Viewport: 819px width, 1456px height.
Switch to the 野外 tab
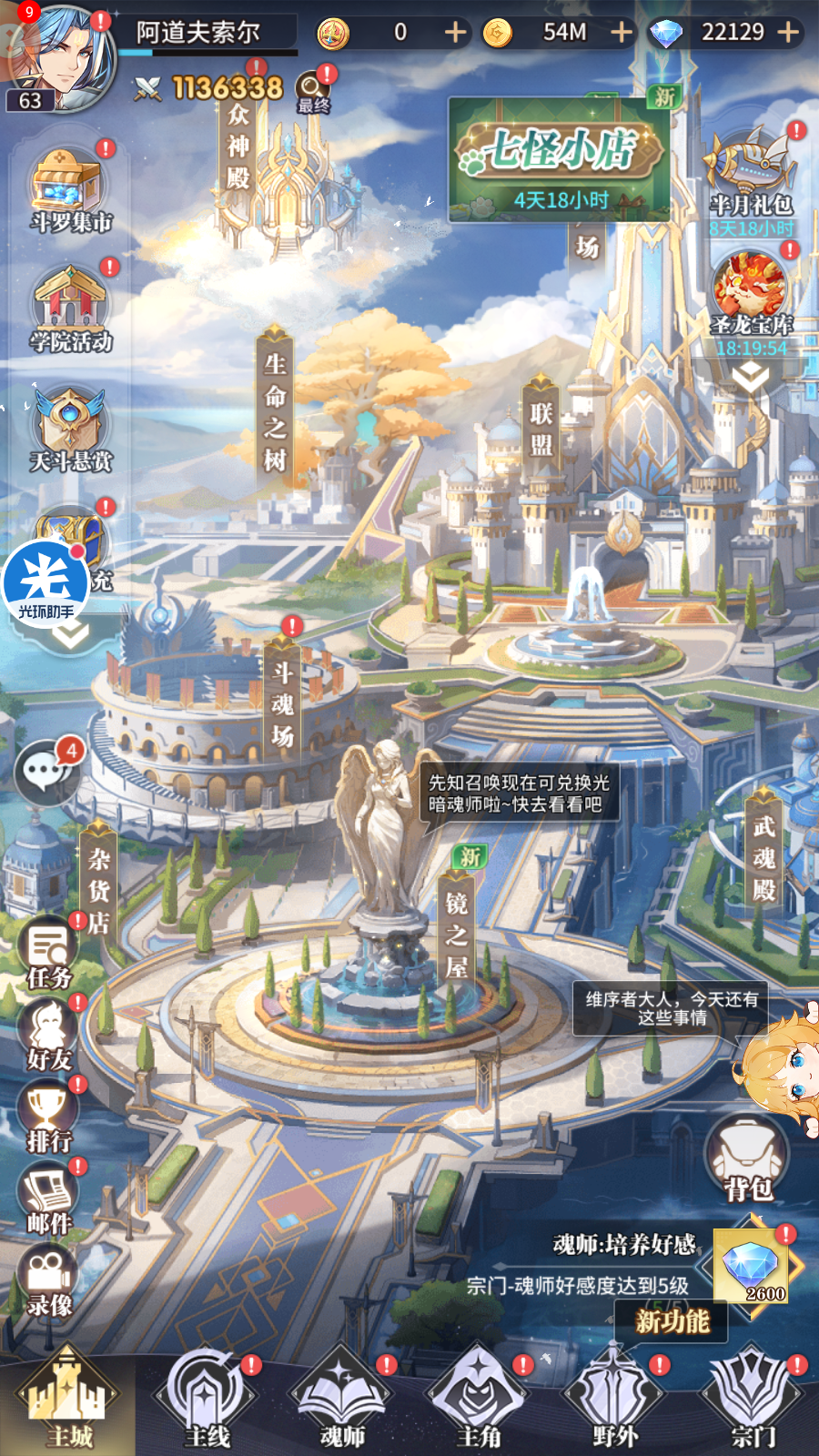tap(615, 1401)
